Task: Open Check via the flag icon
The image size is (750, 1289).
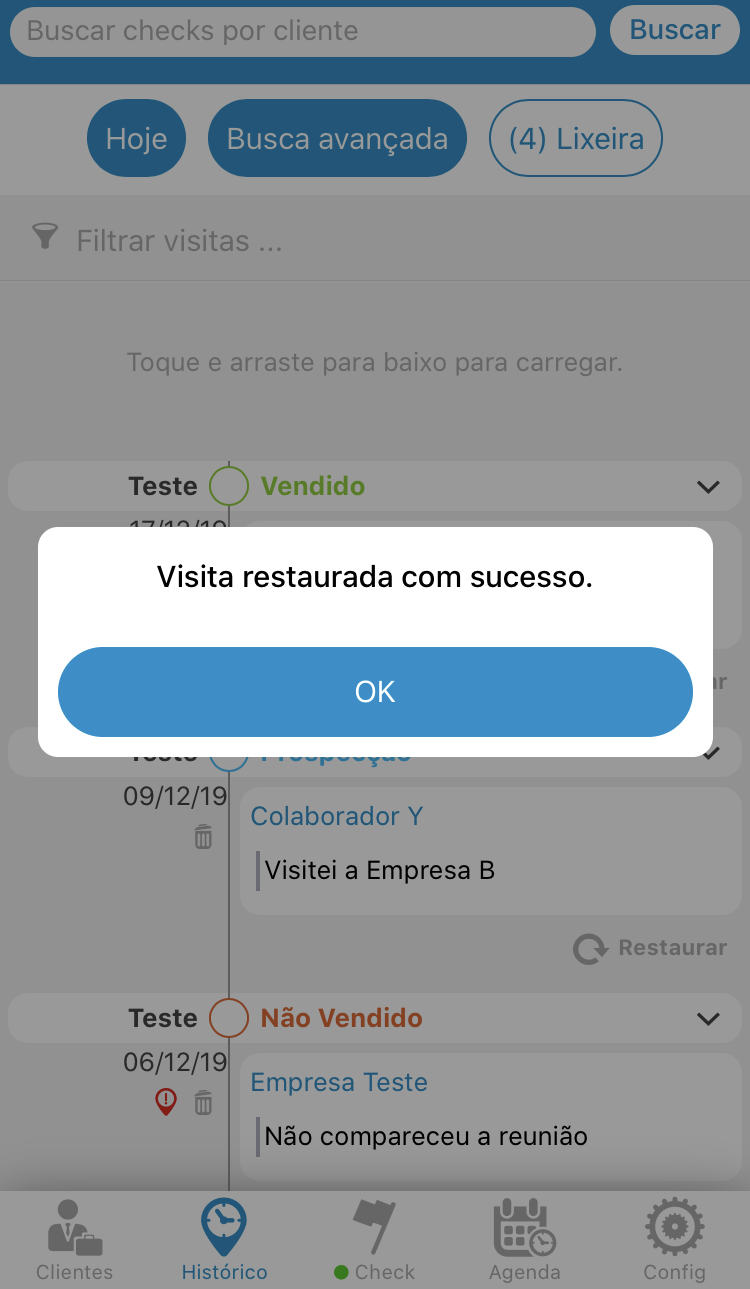Action: coord(375,1228)
